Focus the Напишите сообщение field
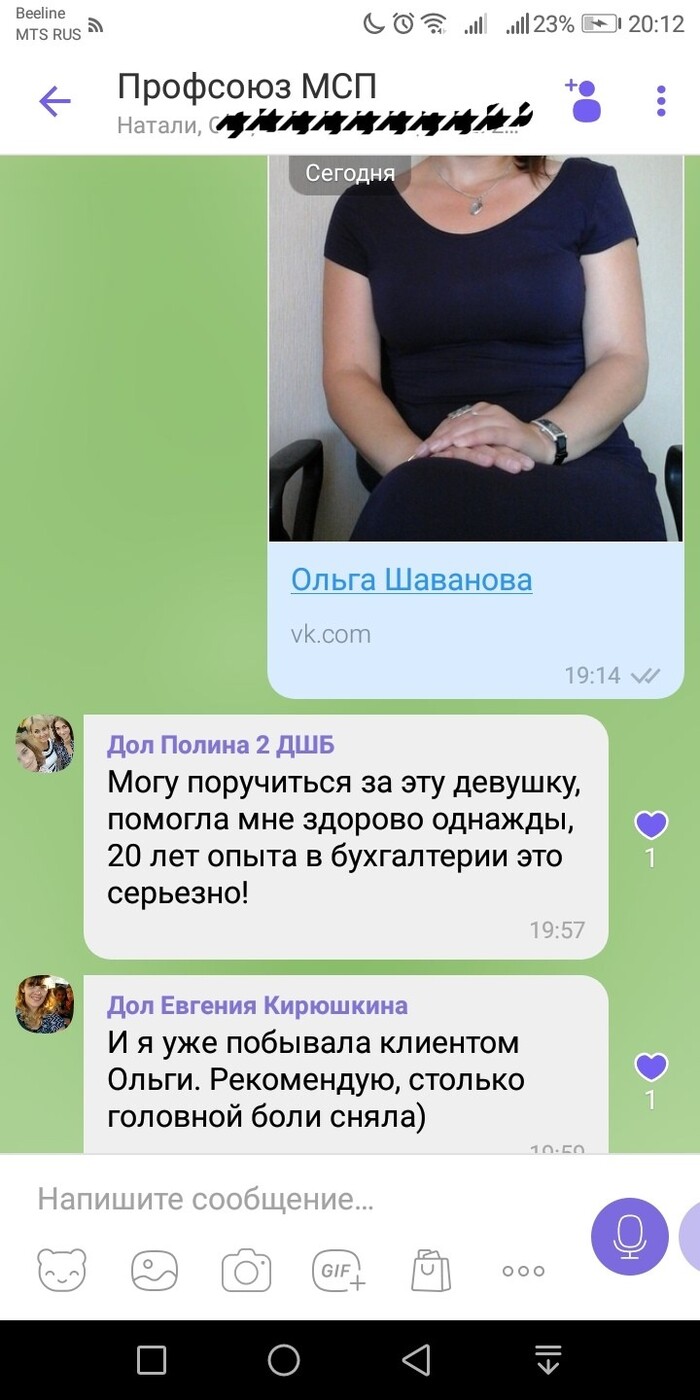Screen dimensions: 700x1400 pos(300,1199)
